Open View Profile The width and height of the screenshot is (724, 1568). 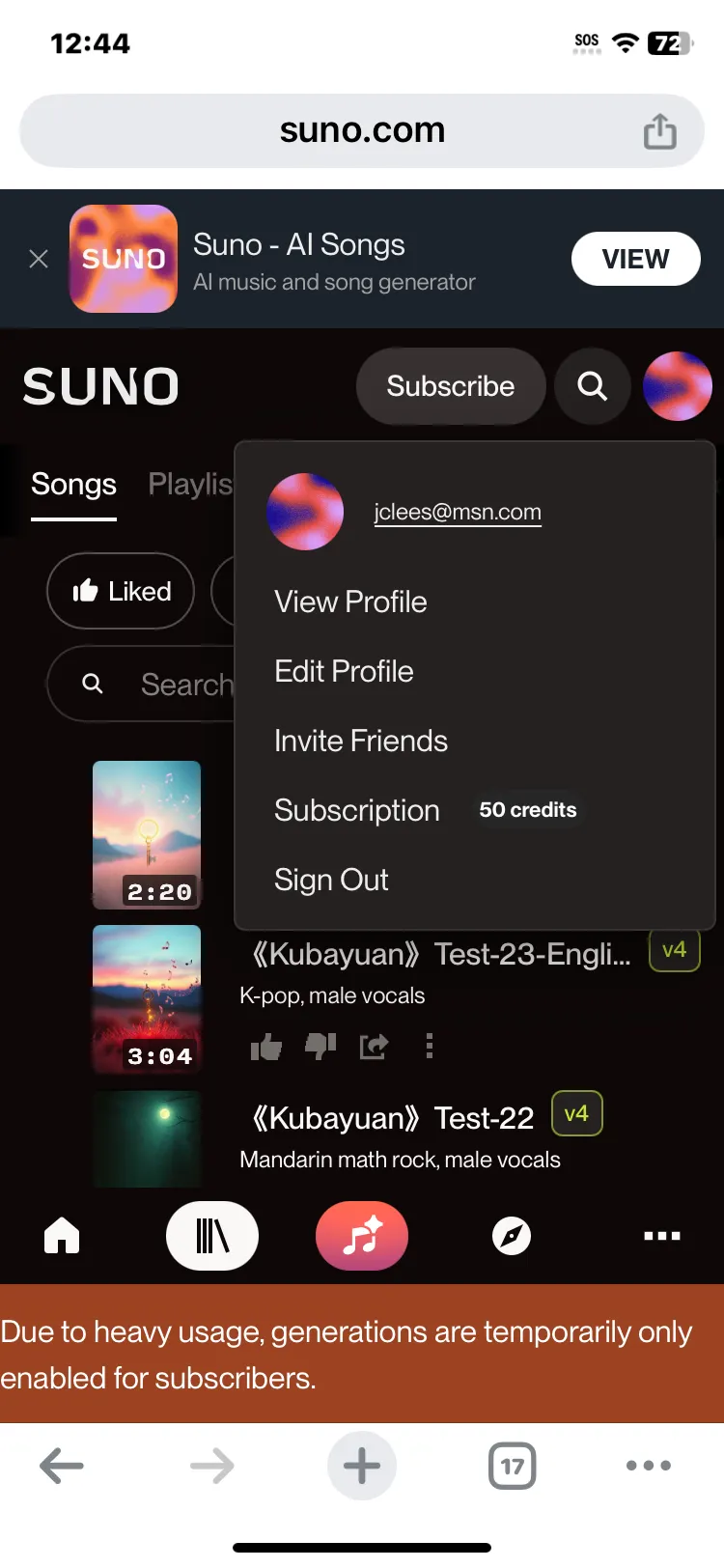click(350, 602)
